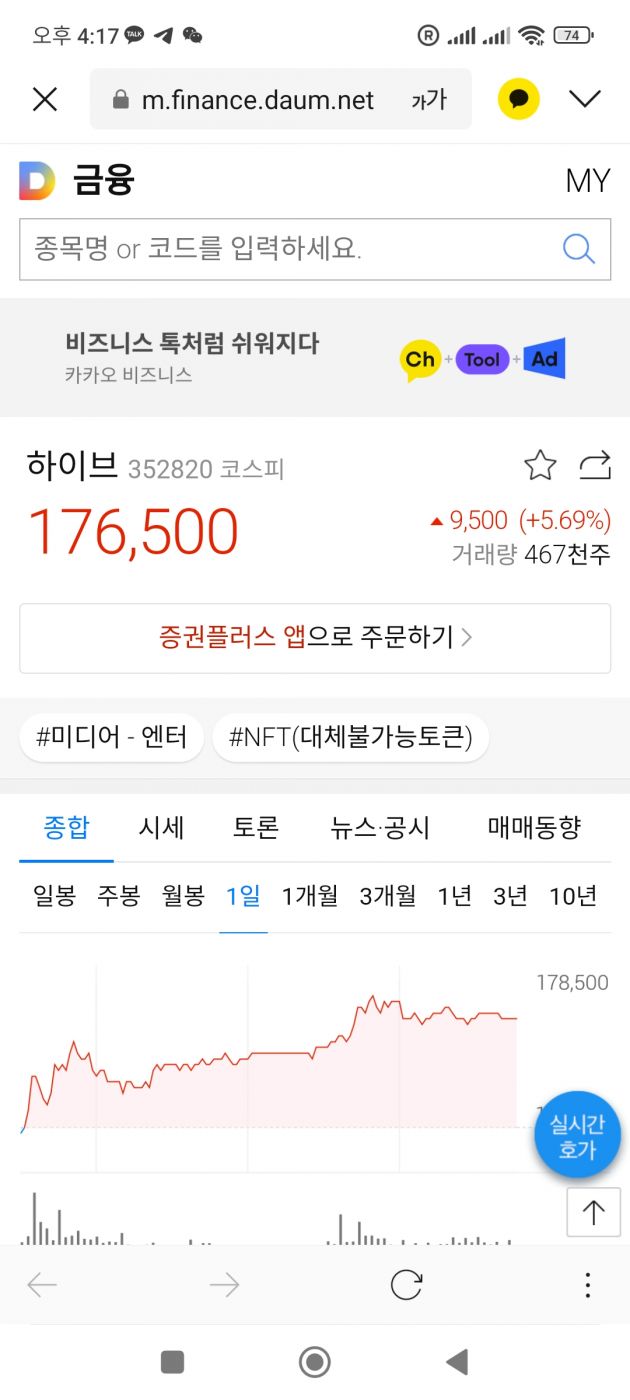Share the 하이브 stock page
The width and height of the screenshot is (630, 1400).
click(x=595, y=465)
